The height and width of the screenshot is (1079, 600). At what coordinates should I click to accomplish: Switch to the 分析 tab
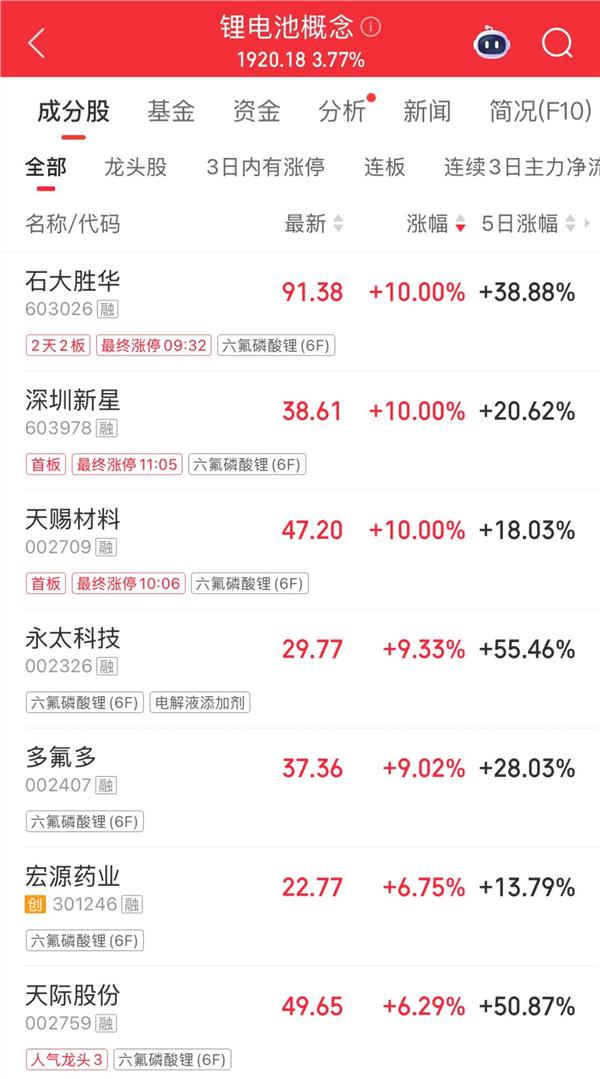coord(342,111)
